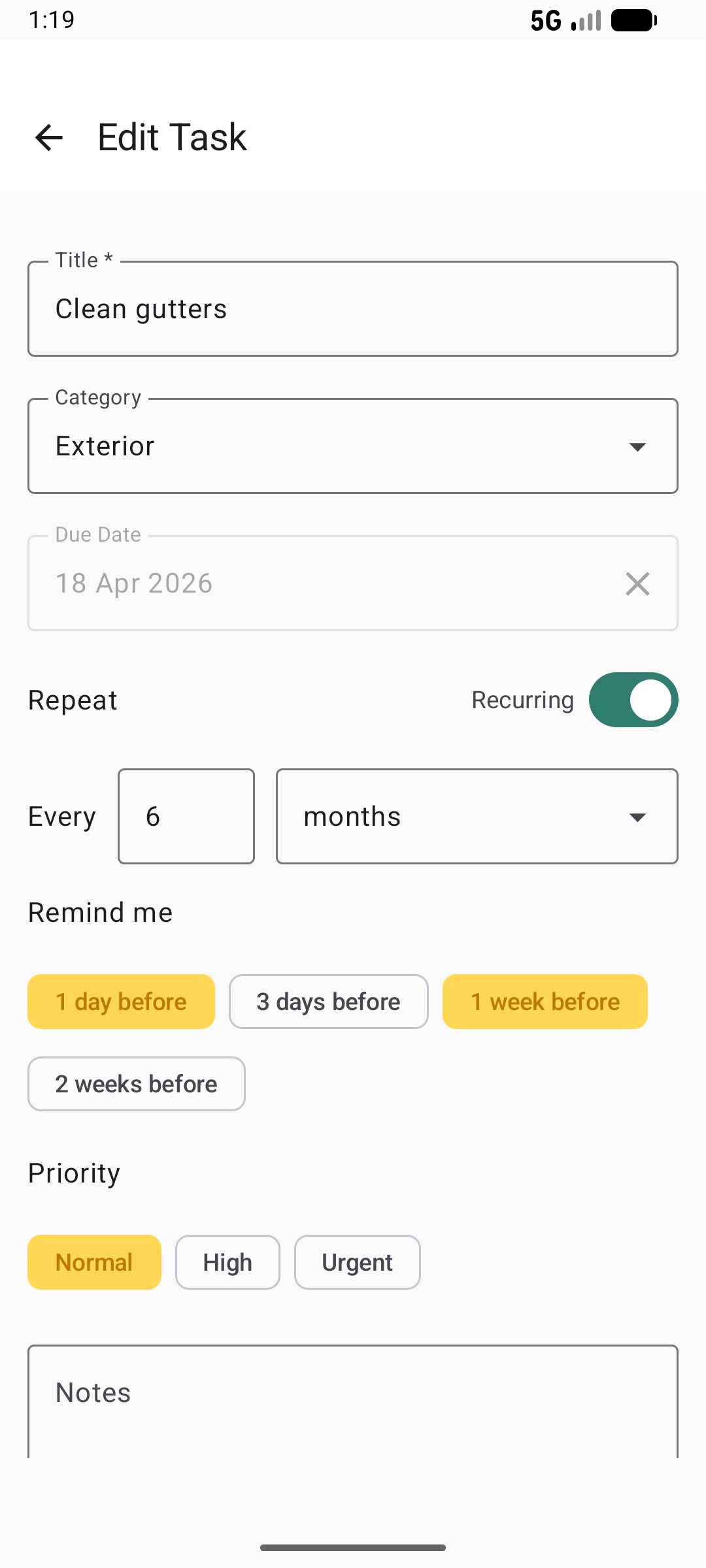Viewport: 706px width, 1568px height.
Task: Tap the back arrow to exit Edit Task
Action: tap(48, 137)
